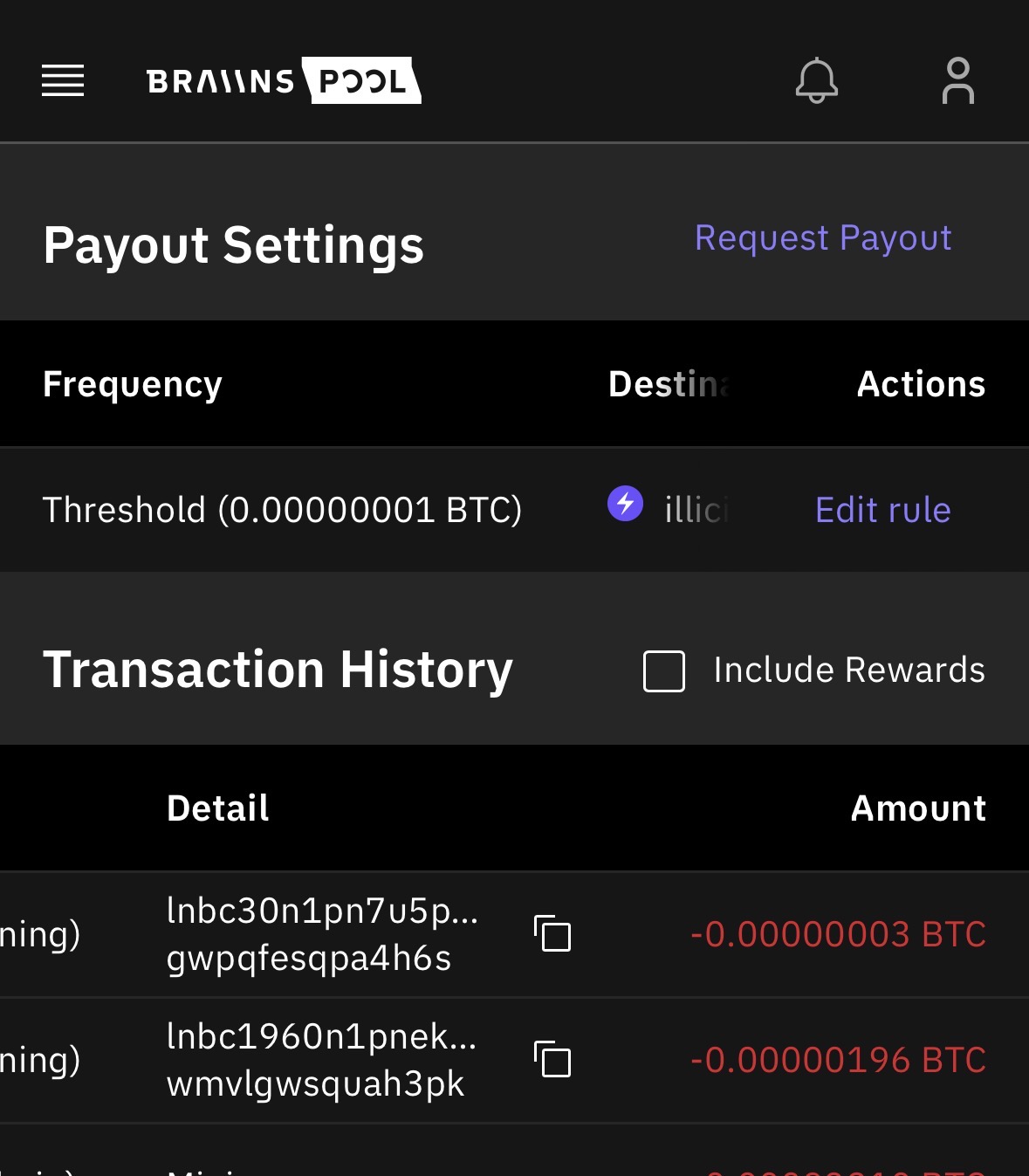This screenshot has height=1176, width=1029.
Task: Tap the Request Payout link
Action: point(822,238)
